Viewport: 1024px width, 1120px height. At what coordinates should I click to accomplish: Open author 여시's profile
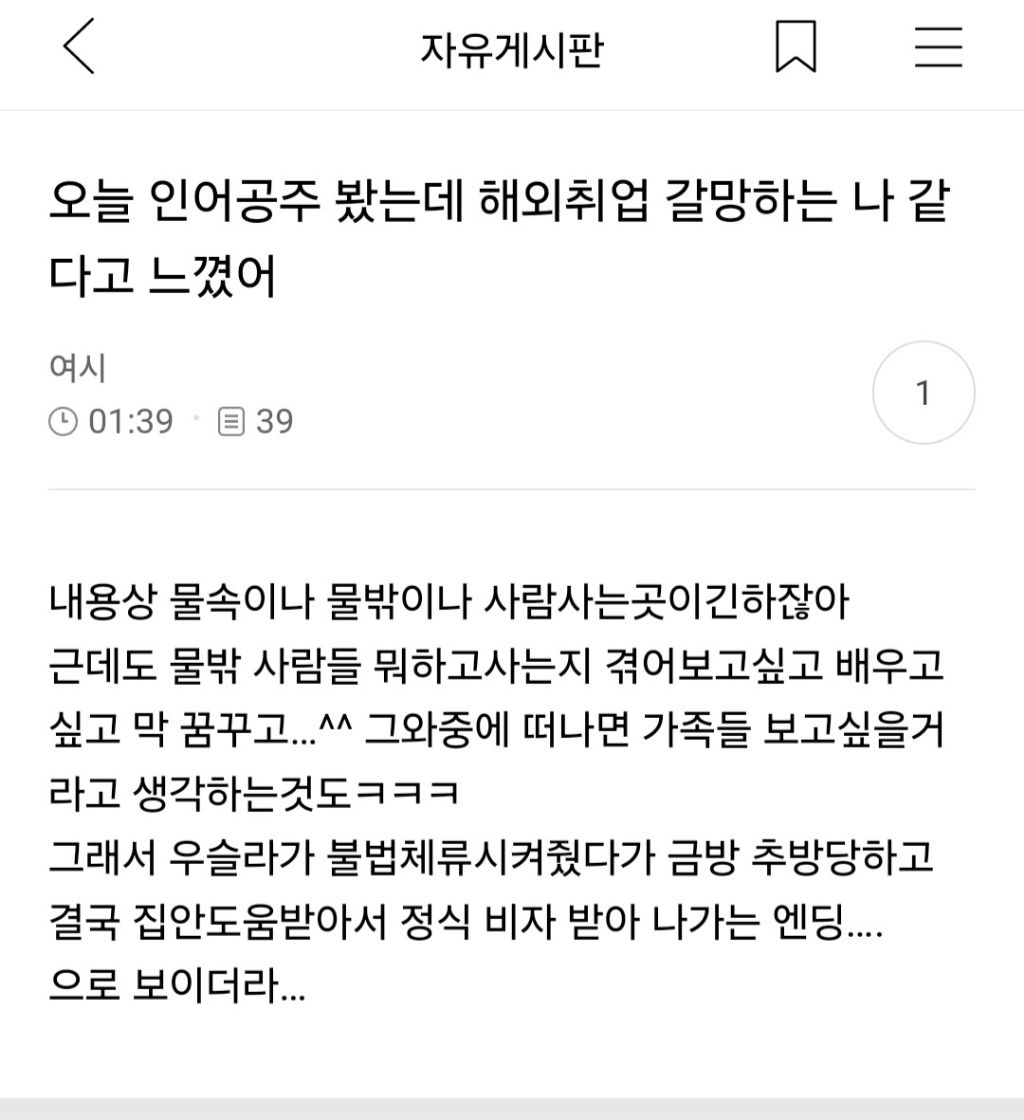[x=78, y=368]
